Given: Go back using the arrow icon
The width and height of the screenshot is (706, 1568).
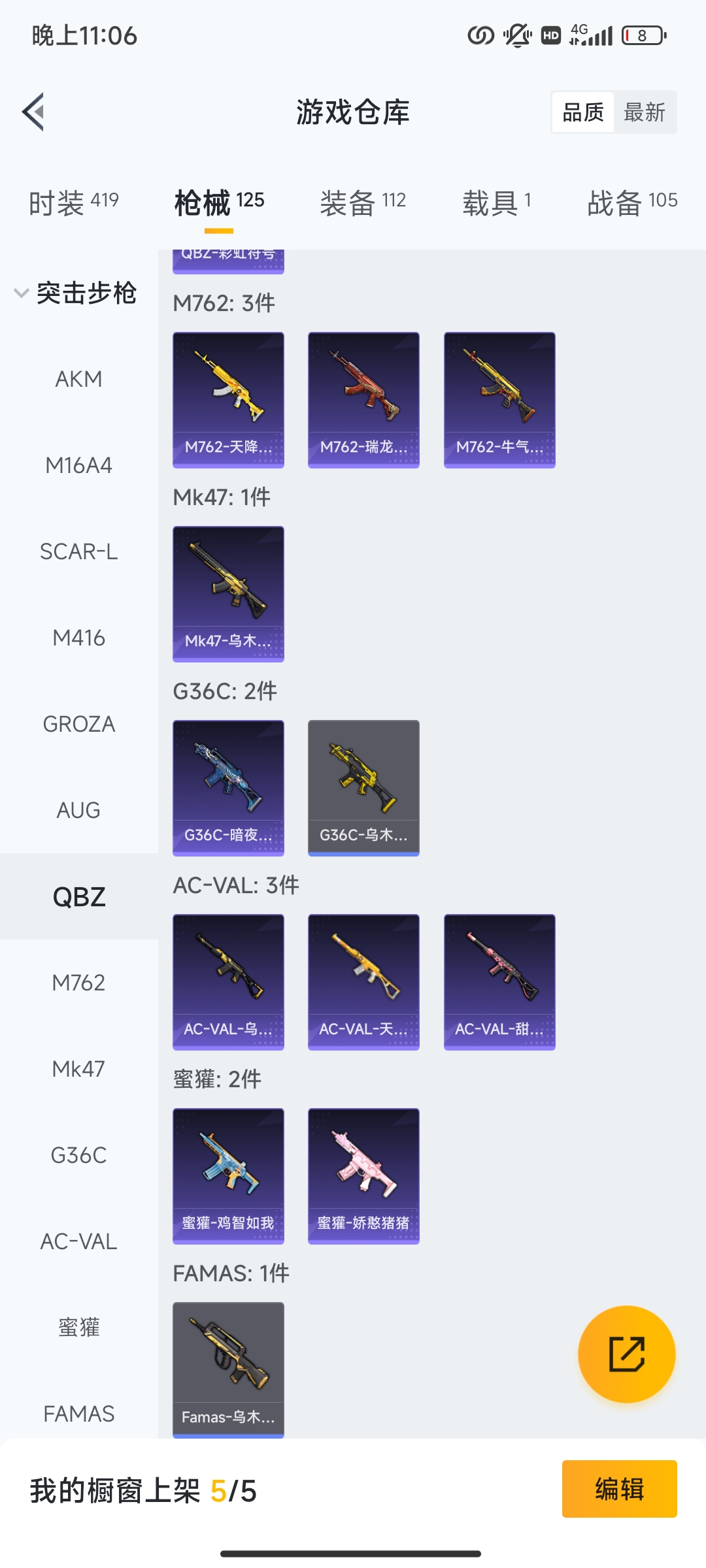Looking at the screenshot, I should (x=34, y=112).
